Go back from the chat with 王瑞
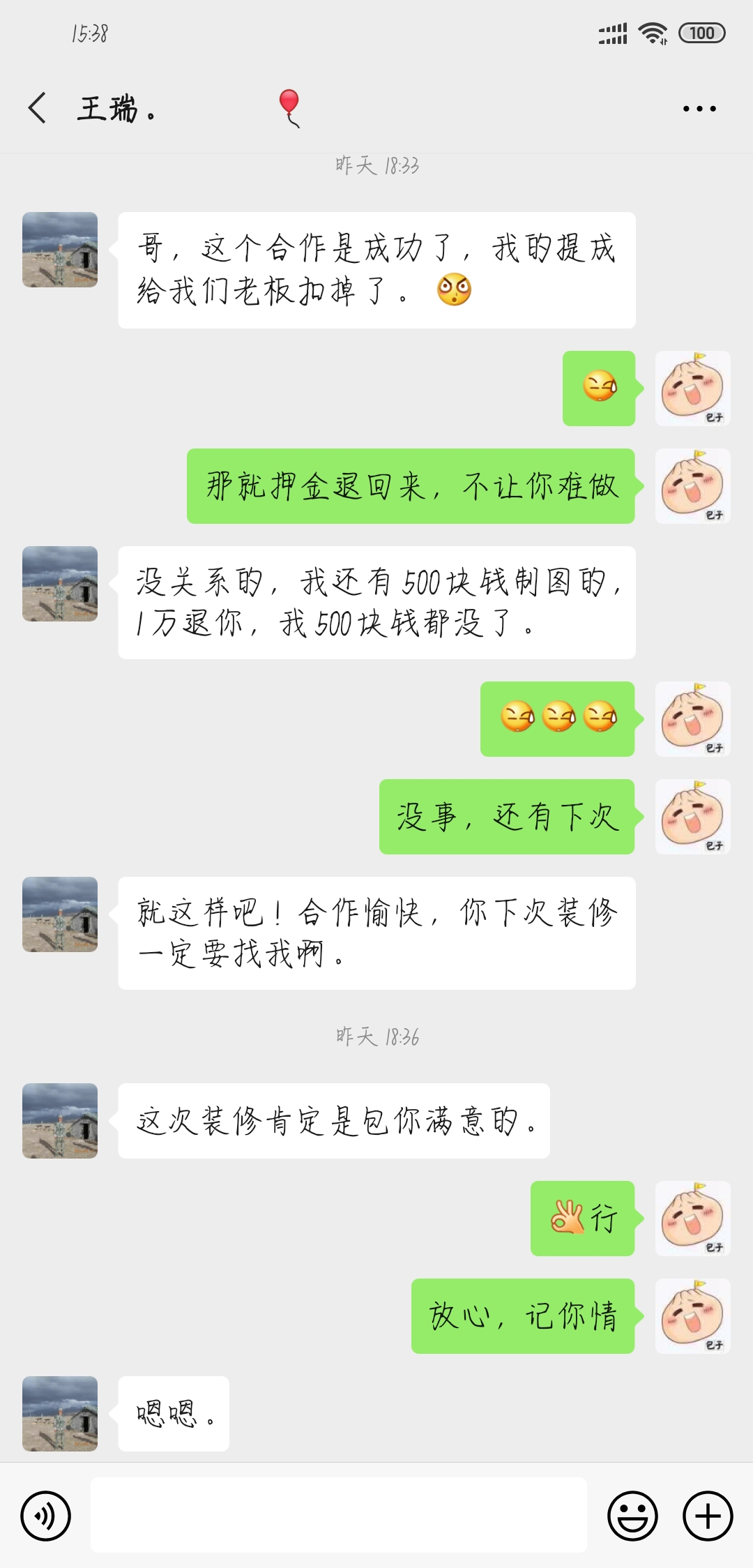753x1568 pixels. (38, 108)
